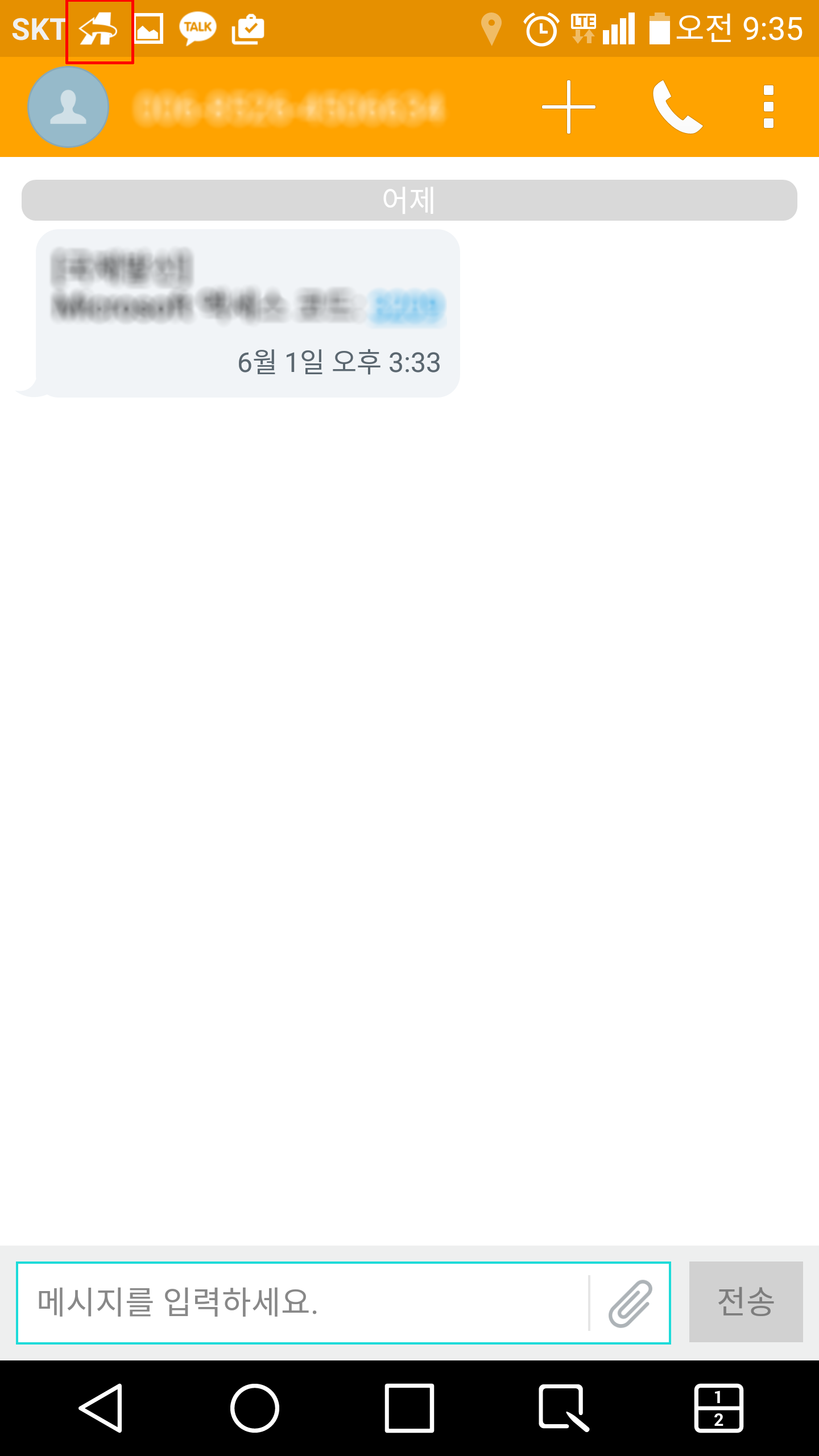Image resolution: width=819 pixels, height=1456 pixels.
Task: Tap the blue access code link in message
Action: tap(407, 307)
